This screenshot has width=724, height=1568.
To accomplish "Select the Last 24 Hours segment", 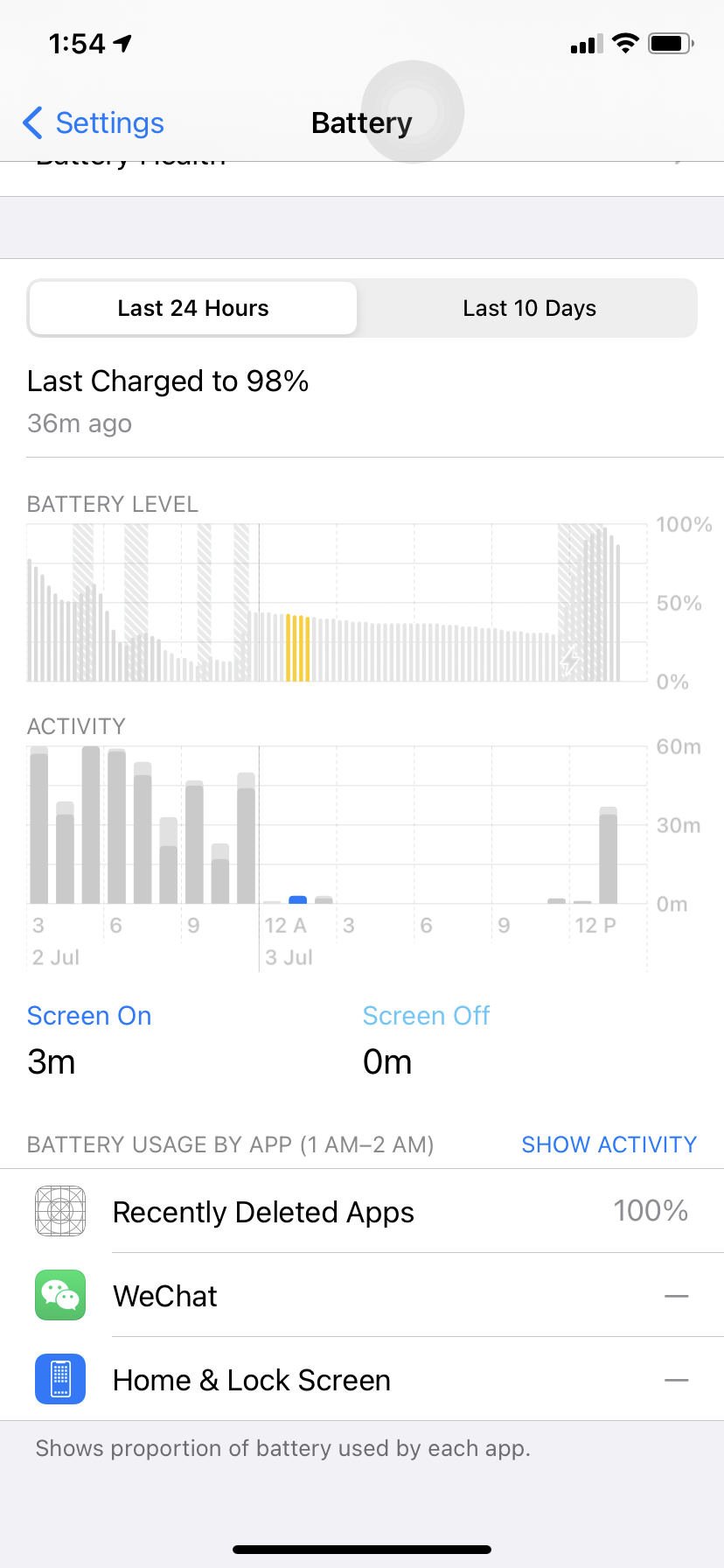I will coord(193,308).
